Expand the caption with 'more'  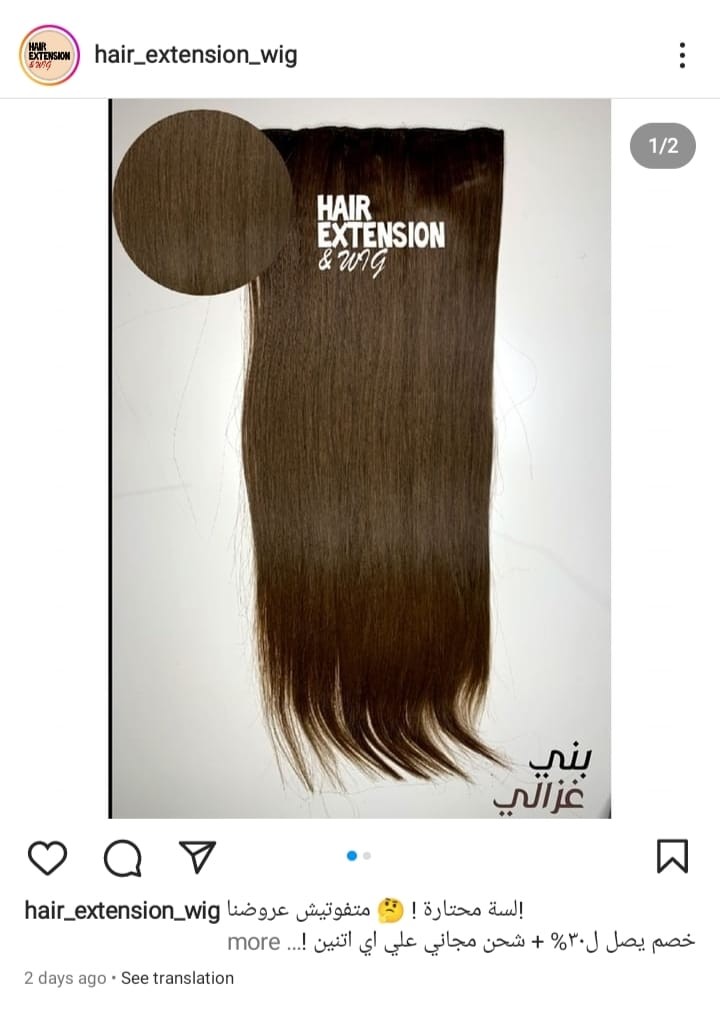(x=254, y=941)
